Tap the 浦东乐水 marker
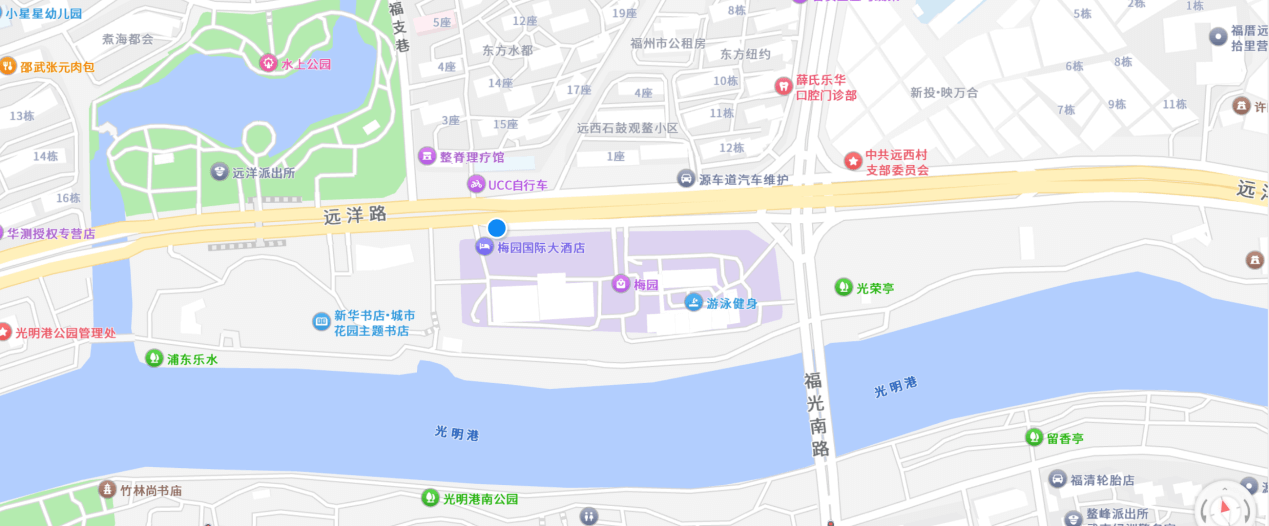The width and height of the screenshot is (1269, 526). 154,358
